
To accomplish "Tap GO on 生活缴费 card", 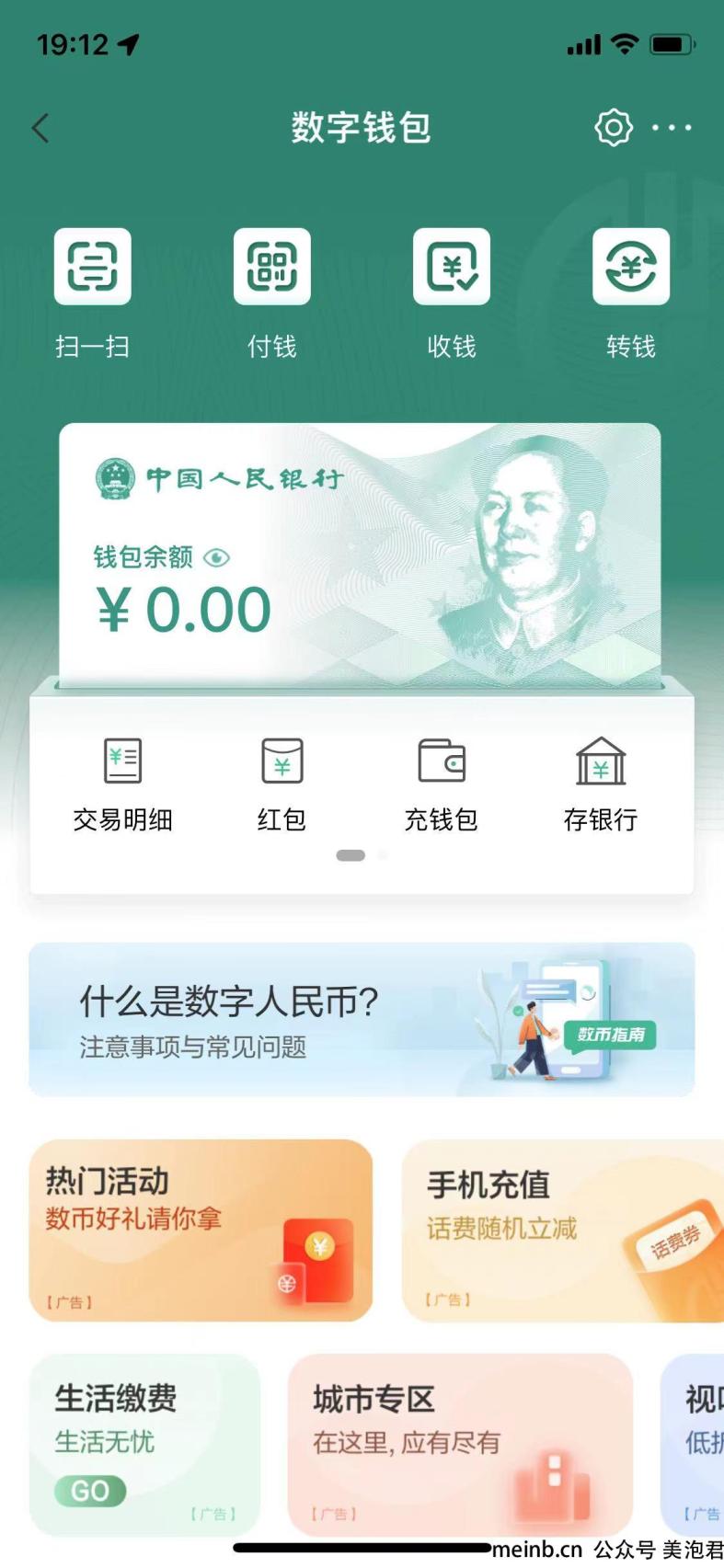I will 90,1490.
